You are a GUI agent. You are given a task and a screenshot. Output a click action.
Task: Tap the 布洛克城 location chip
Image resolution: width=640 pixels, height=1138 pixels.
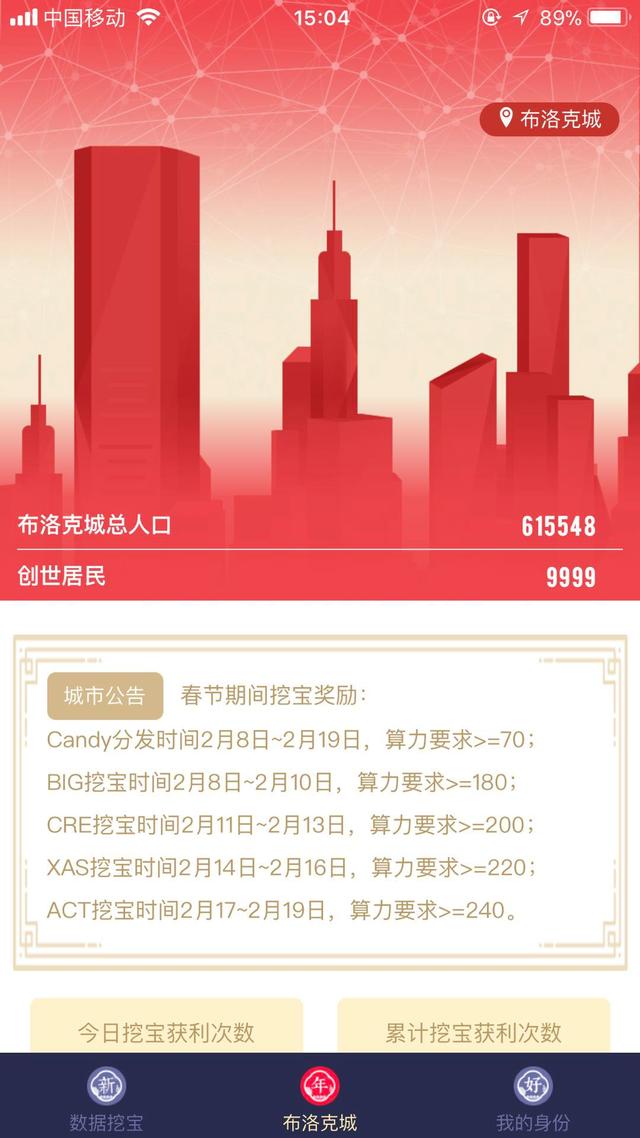(549, 120)
